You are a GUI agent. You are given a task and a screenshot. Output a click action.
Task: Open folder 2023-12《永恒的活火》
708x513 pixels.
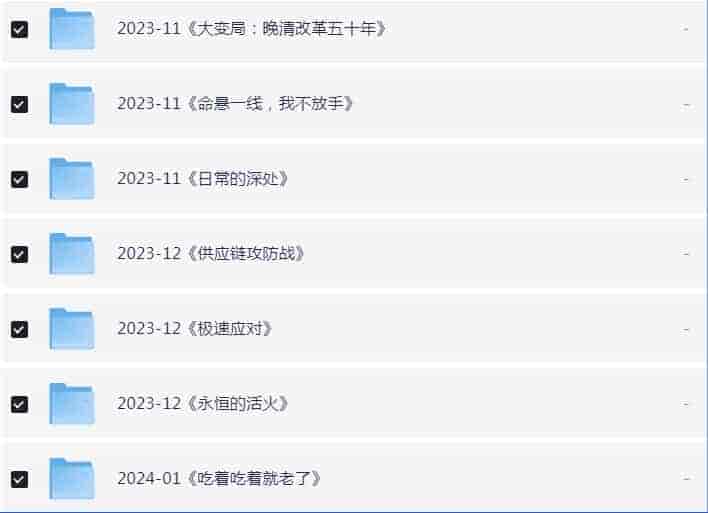click(x=203, y=404)
